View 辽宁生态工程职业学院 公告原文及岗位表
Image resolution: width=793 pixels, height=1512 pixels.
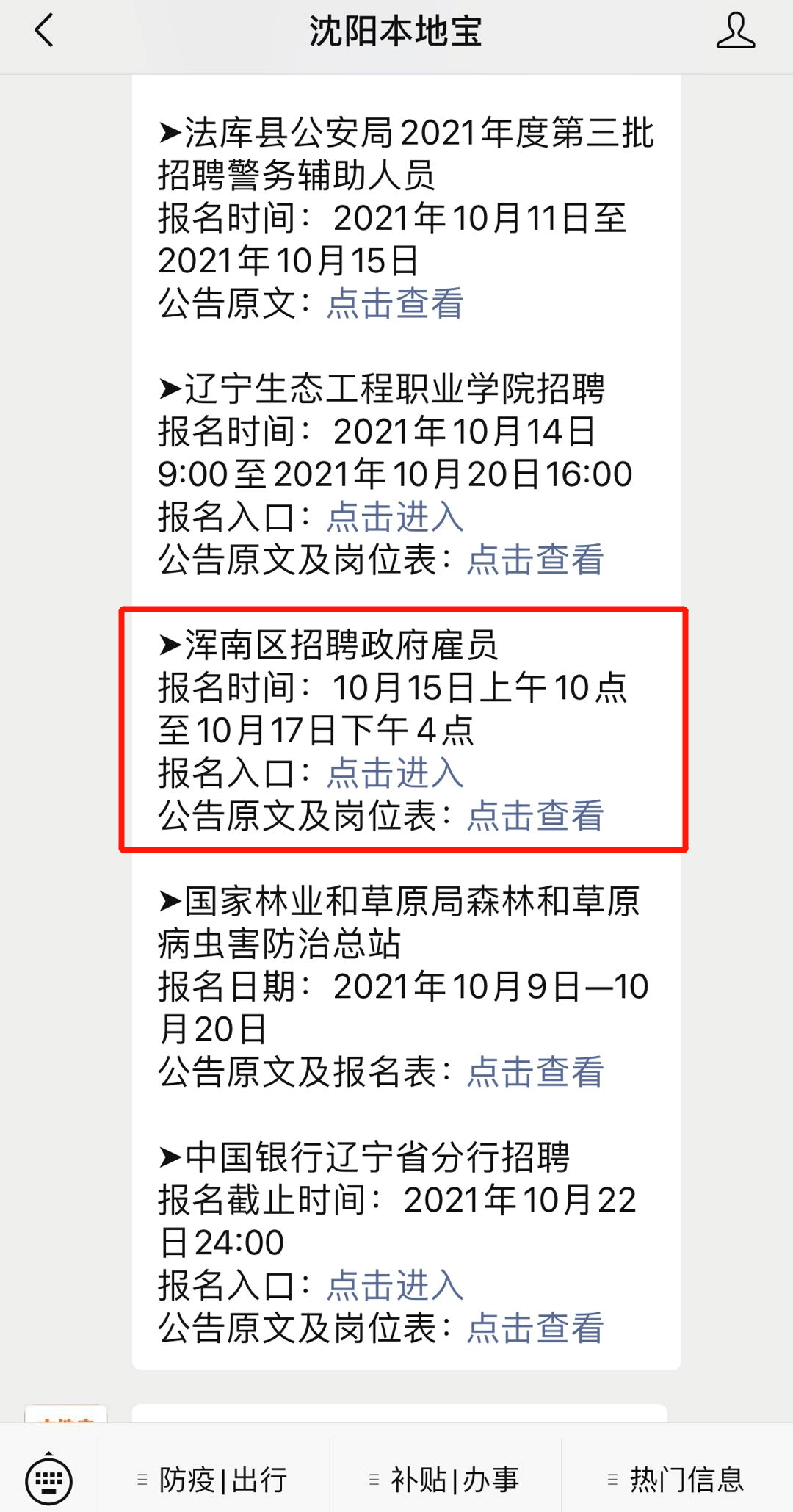point(535,560)
